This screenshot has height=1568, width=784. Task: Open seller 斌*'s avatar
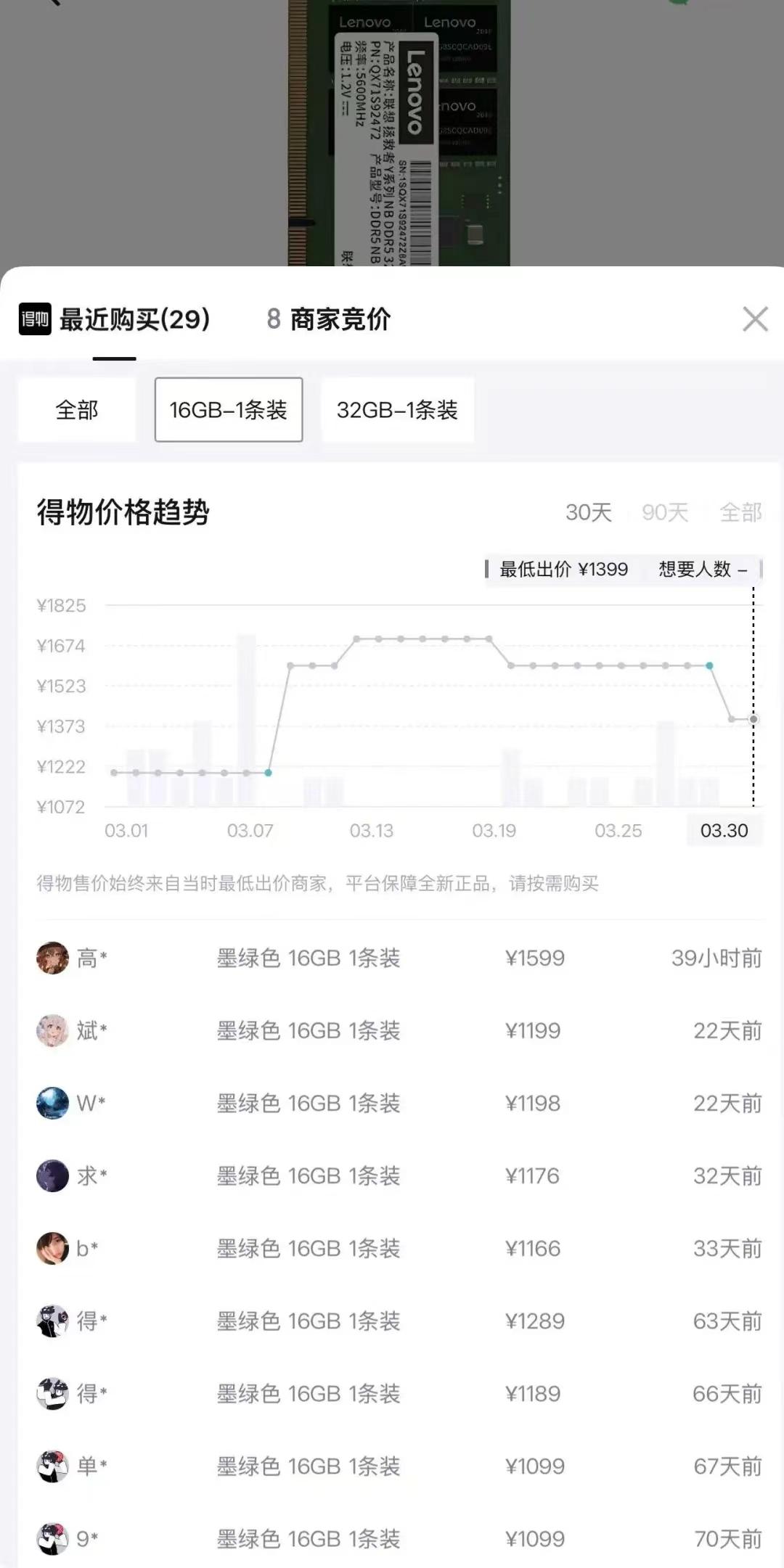[x=52, y=1030]
